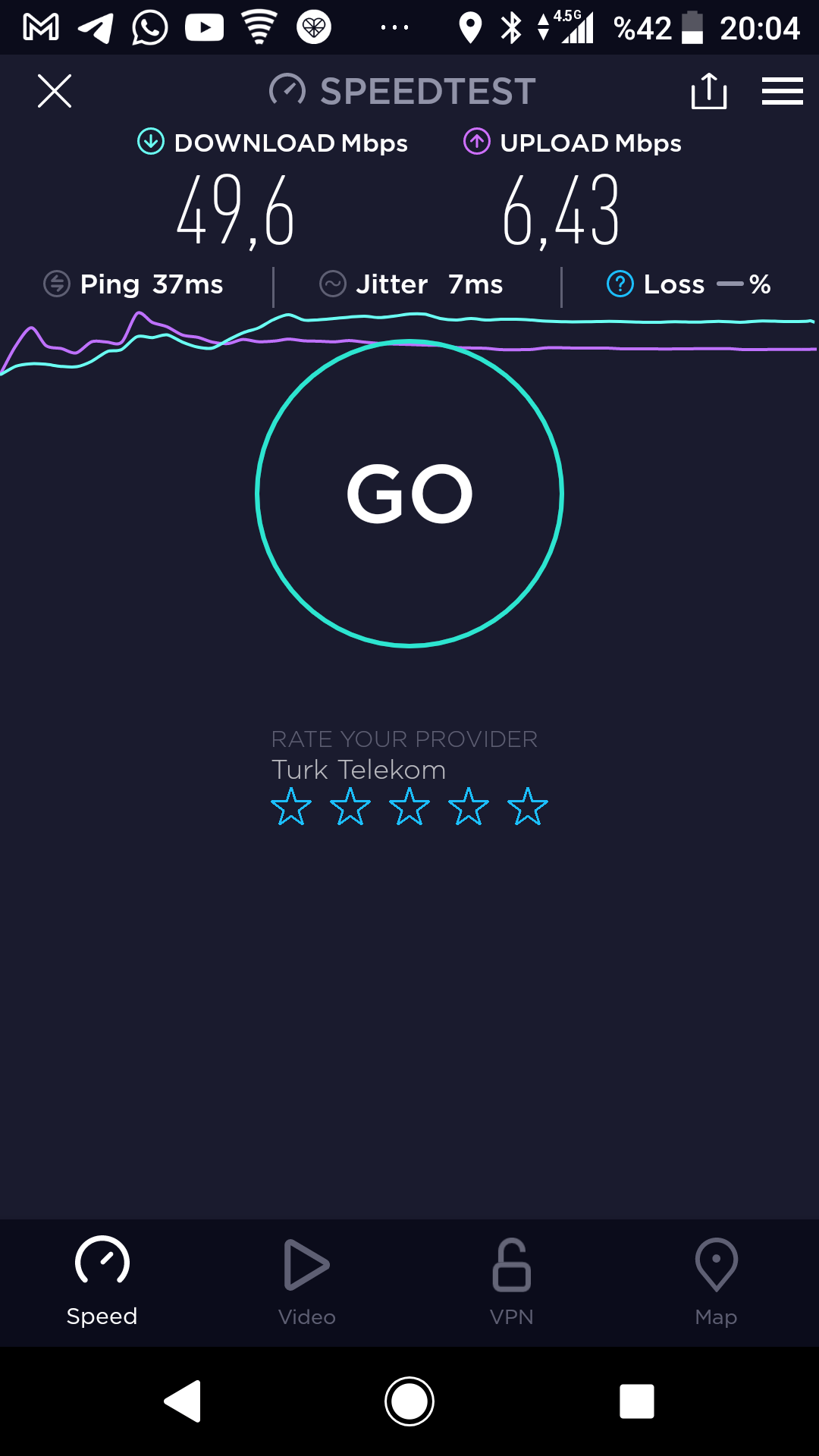Share the speed test result
819x1456 pixels.
(x=709, y=91)
